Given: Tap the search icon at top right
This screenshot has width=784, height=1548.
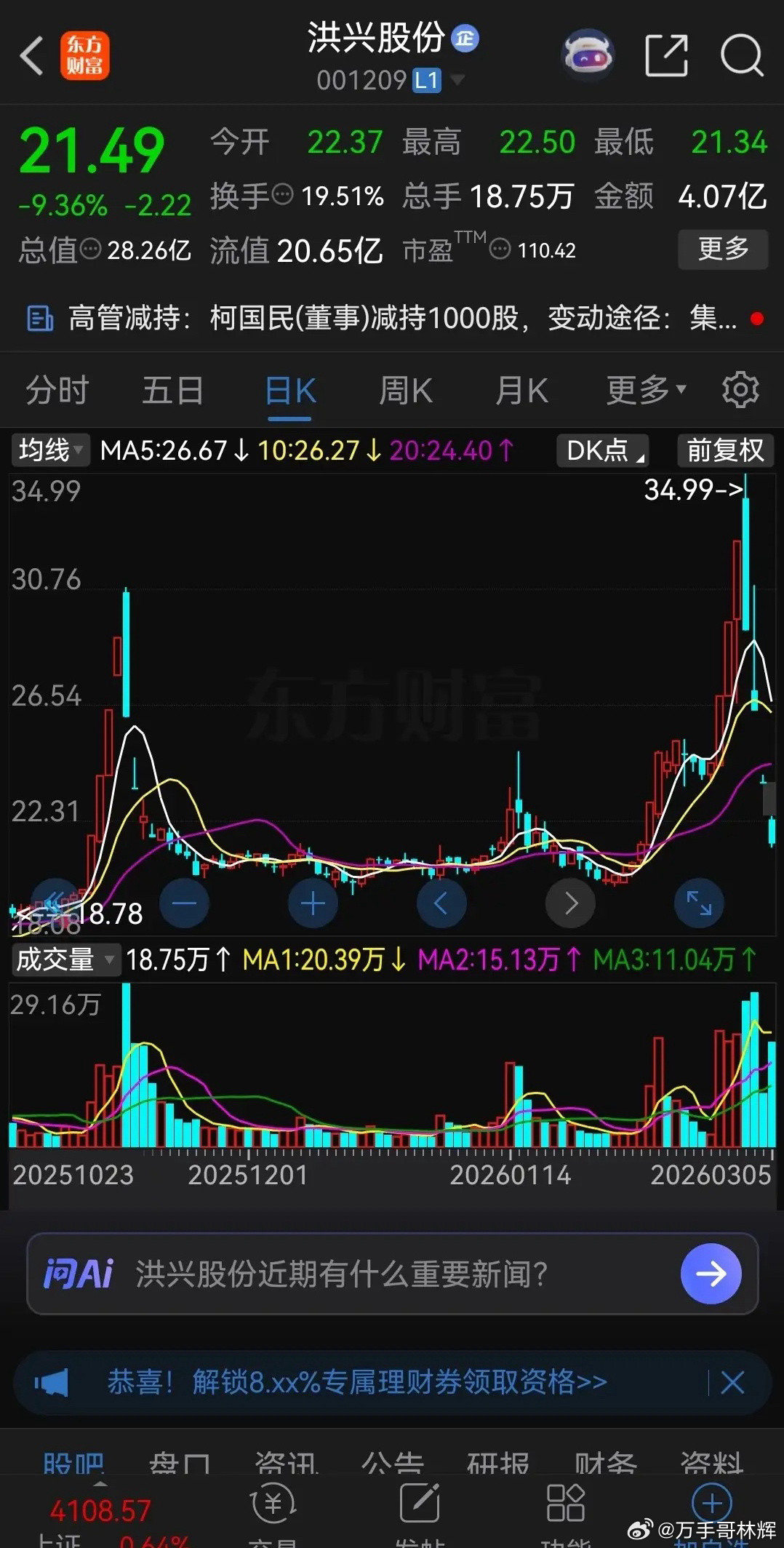Looking at the screenshot, I should 741,55.
